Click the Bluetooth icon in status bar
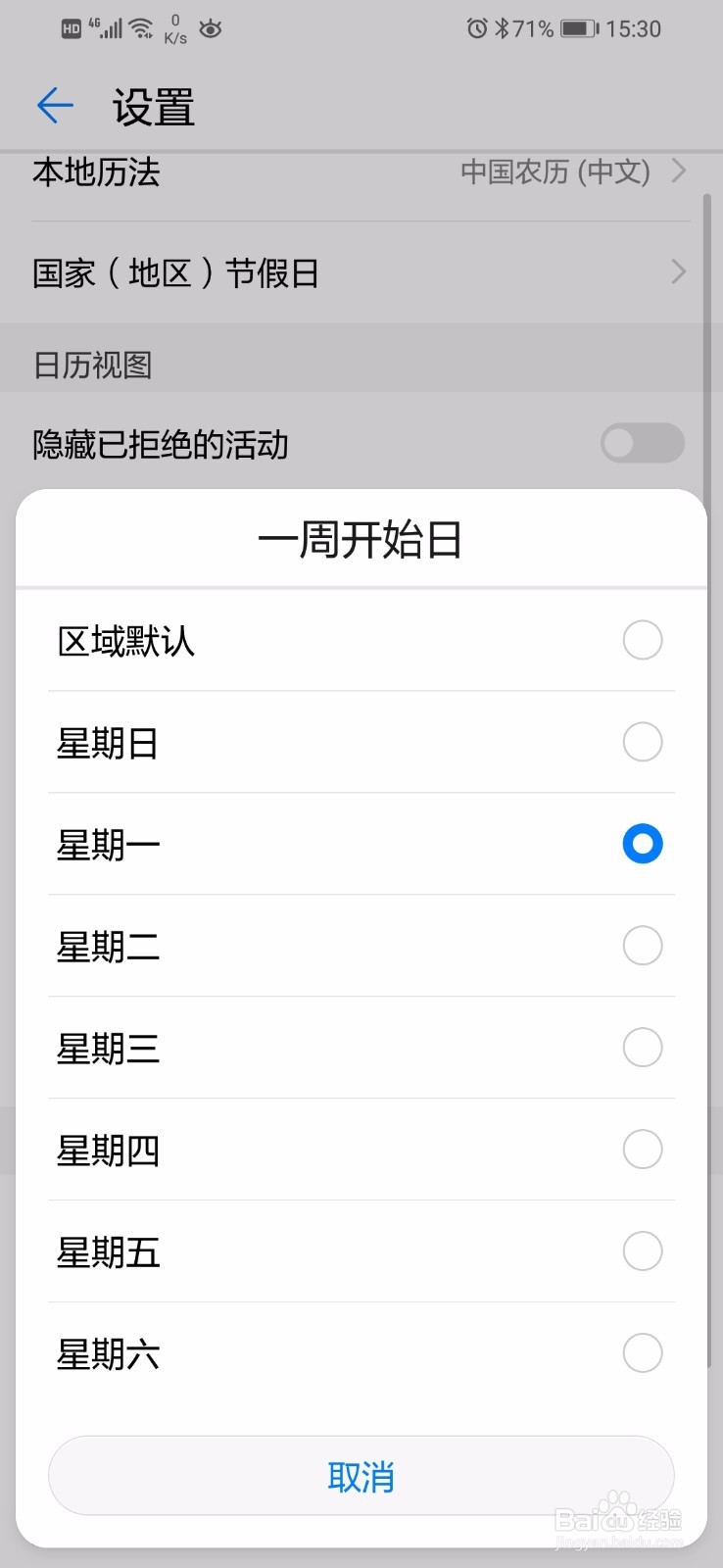 pos(503,28)
